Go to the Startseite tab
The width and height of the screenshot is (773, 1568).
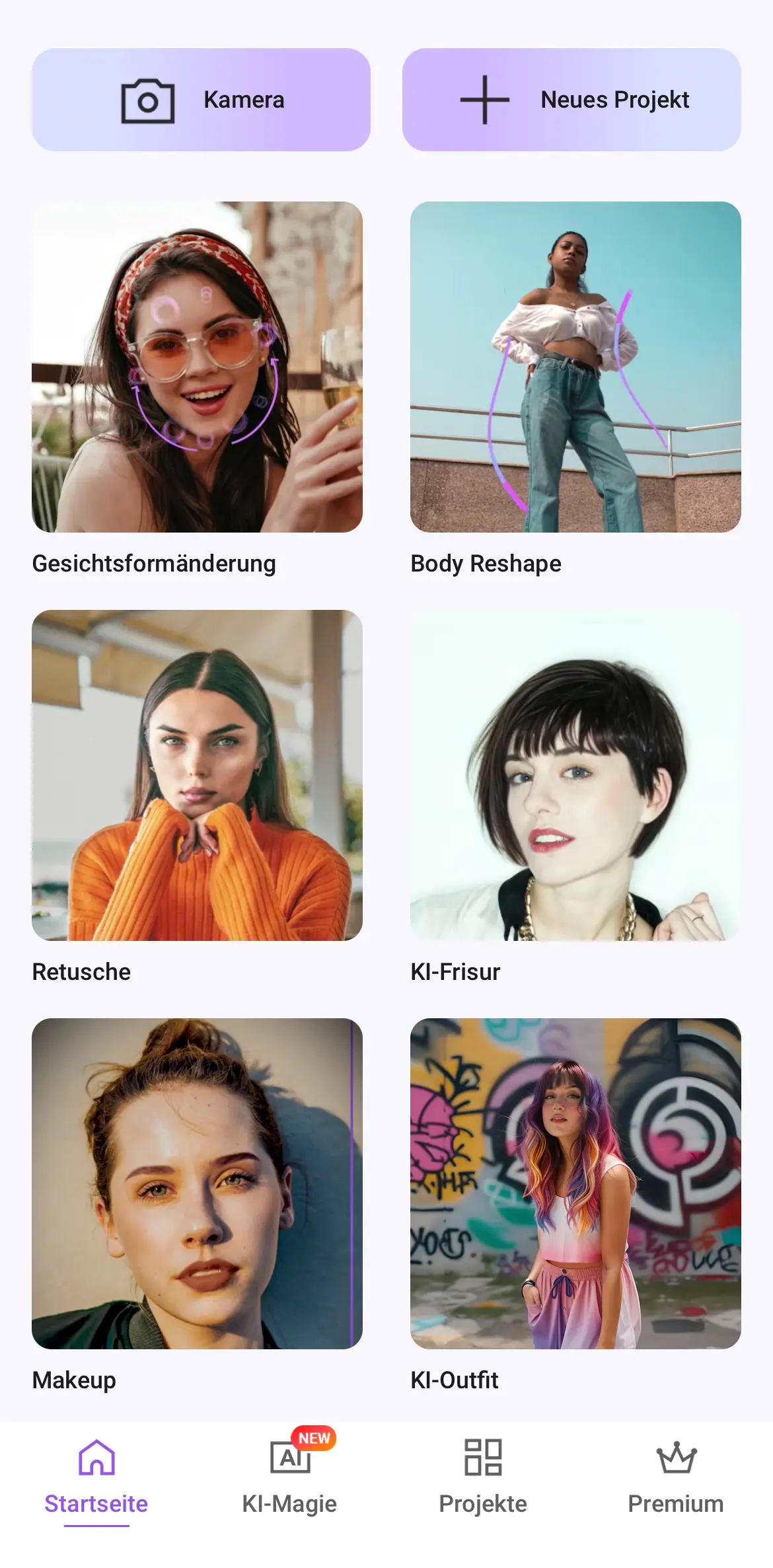[96, 1479]
